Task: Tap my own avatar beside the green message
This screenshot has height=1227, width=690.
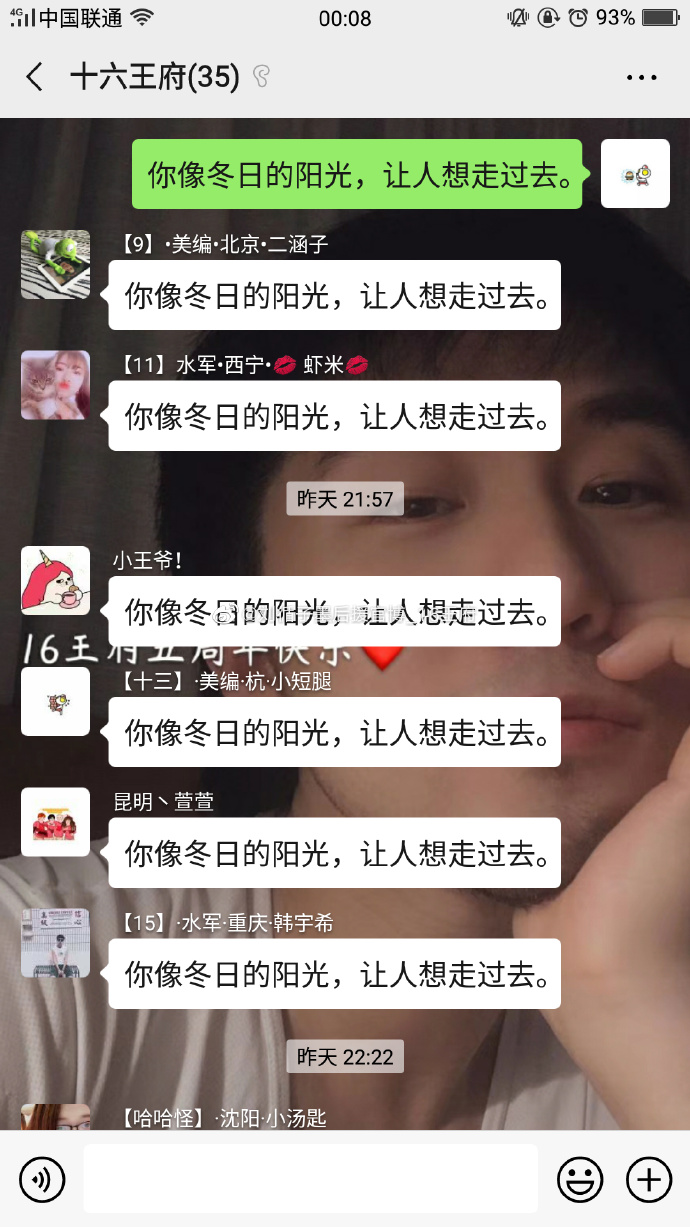Action: [x=635, y=174]
